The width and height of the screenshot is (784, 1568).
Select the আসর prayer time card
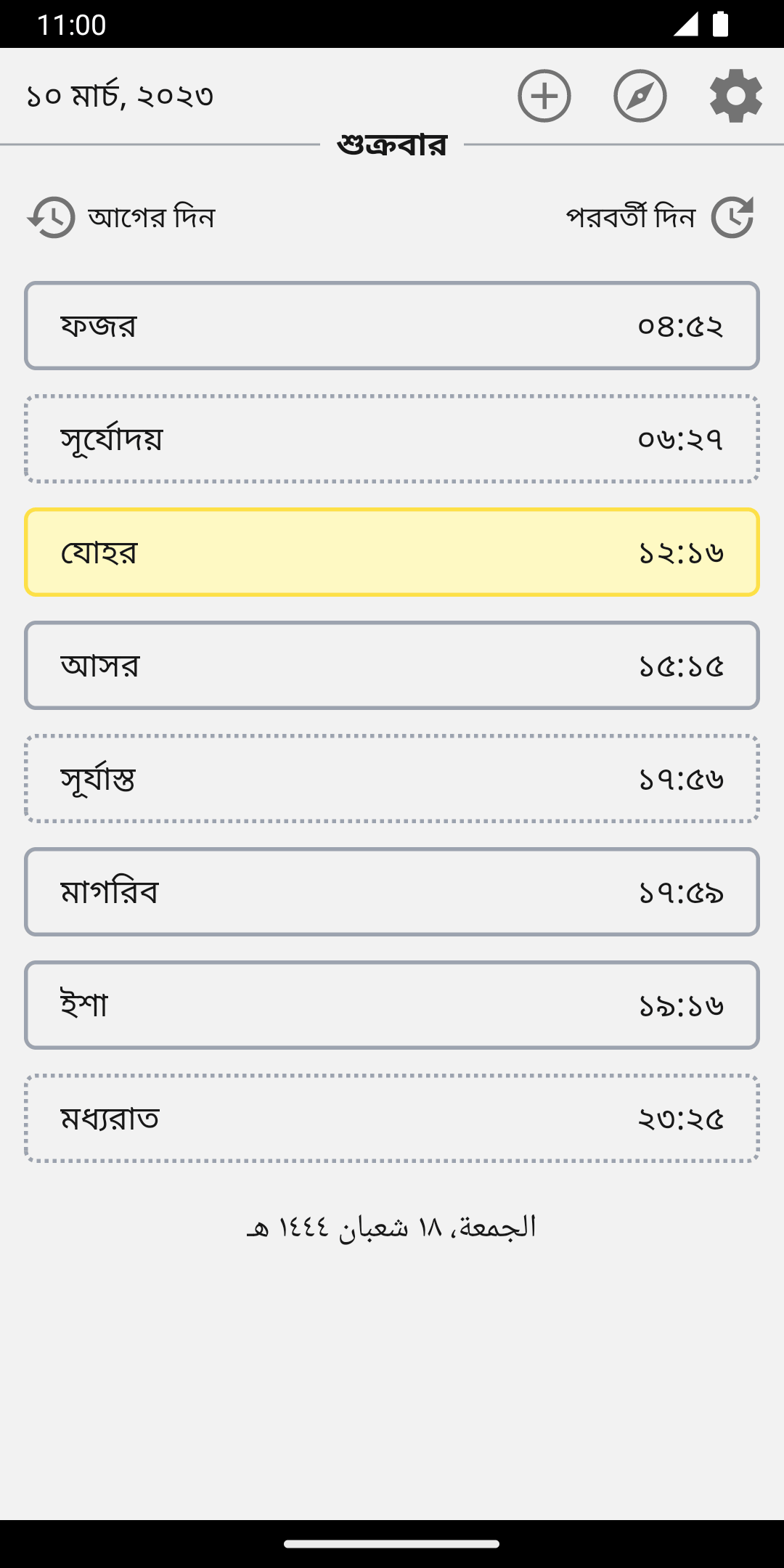click(392, 666)
